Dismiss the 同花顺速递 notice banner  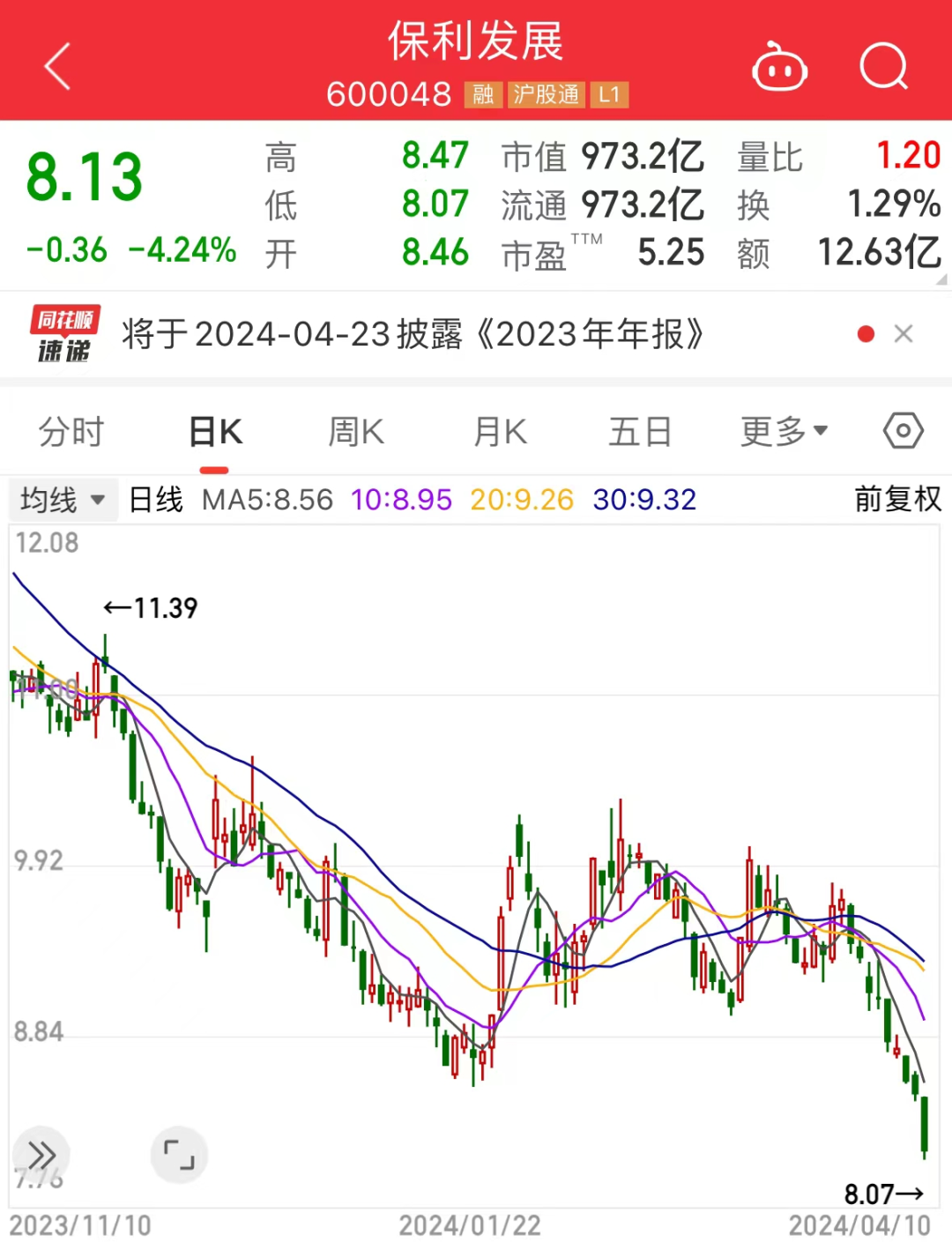[904, 334]
